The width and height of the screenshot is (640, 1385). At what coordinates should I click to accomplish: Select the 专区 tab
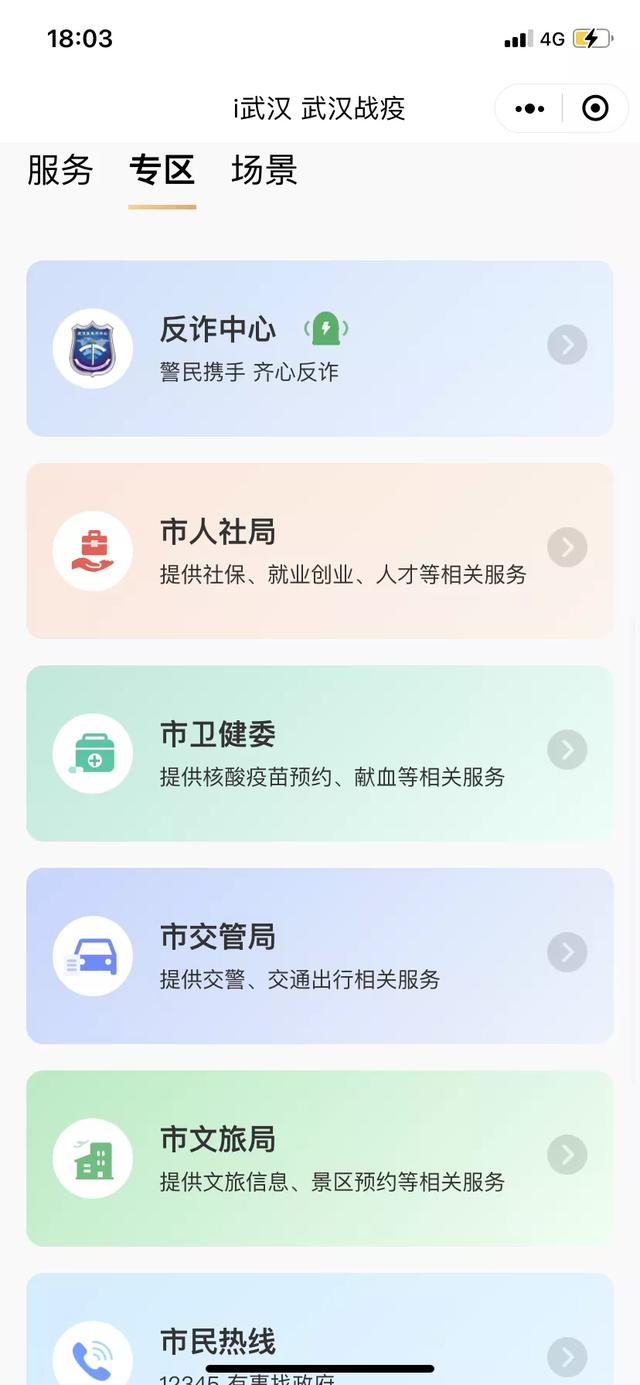[162, 170]
